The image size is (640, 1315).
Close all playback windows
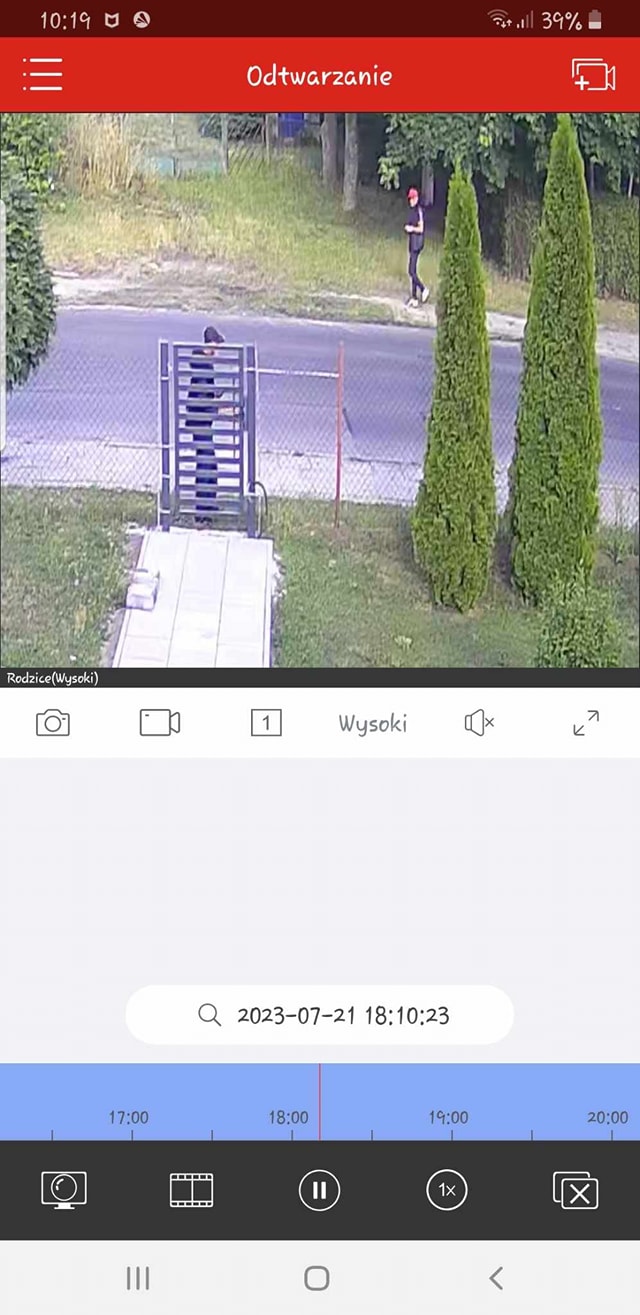pos(576,1190)
